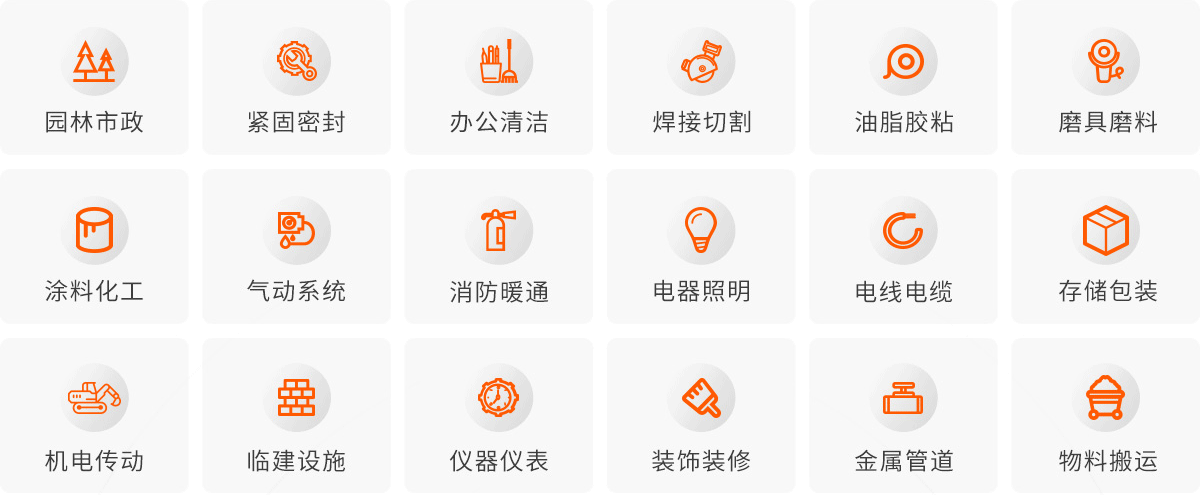
Task: Open 物料搬运 category
Action: pyautogui.click(x=1106, y=416)
